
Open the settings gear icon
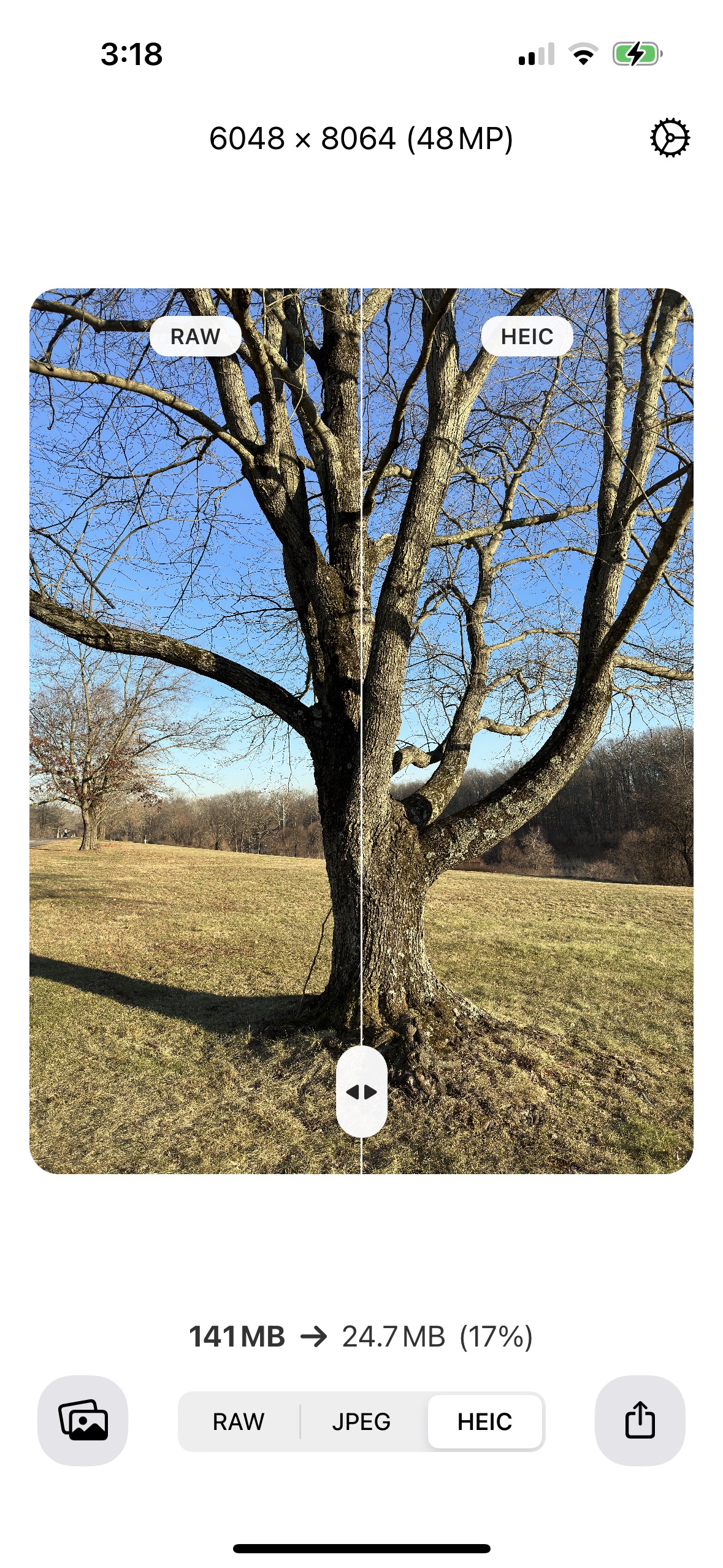[670, 137]
